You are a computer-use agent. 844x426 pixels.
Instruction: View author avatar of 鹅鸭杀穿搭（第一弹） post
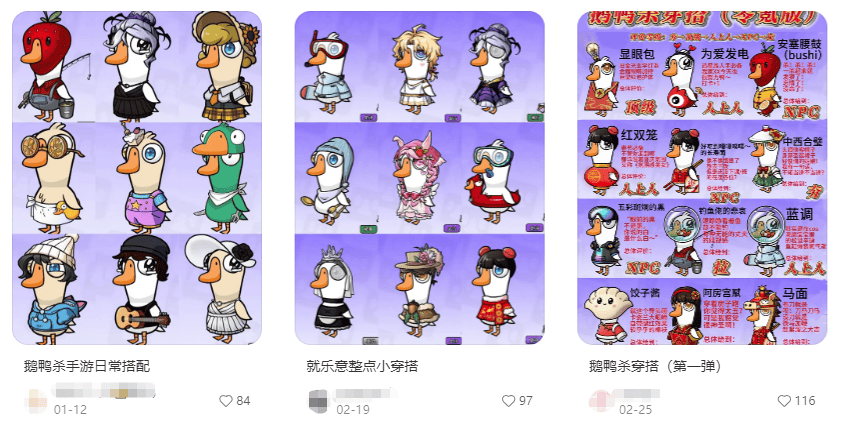tap(600, 400)
